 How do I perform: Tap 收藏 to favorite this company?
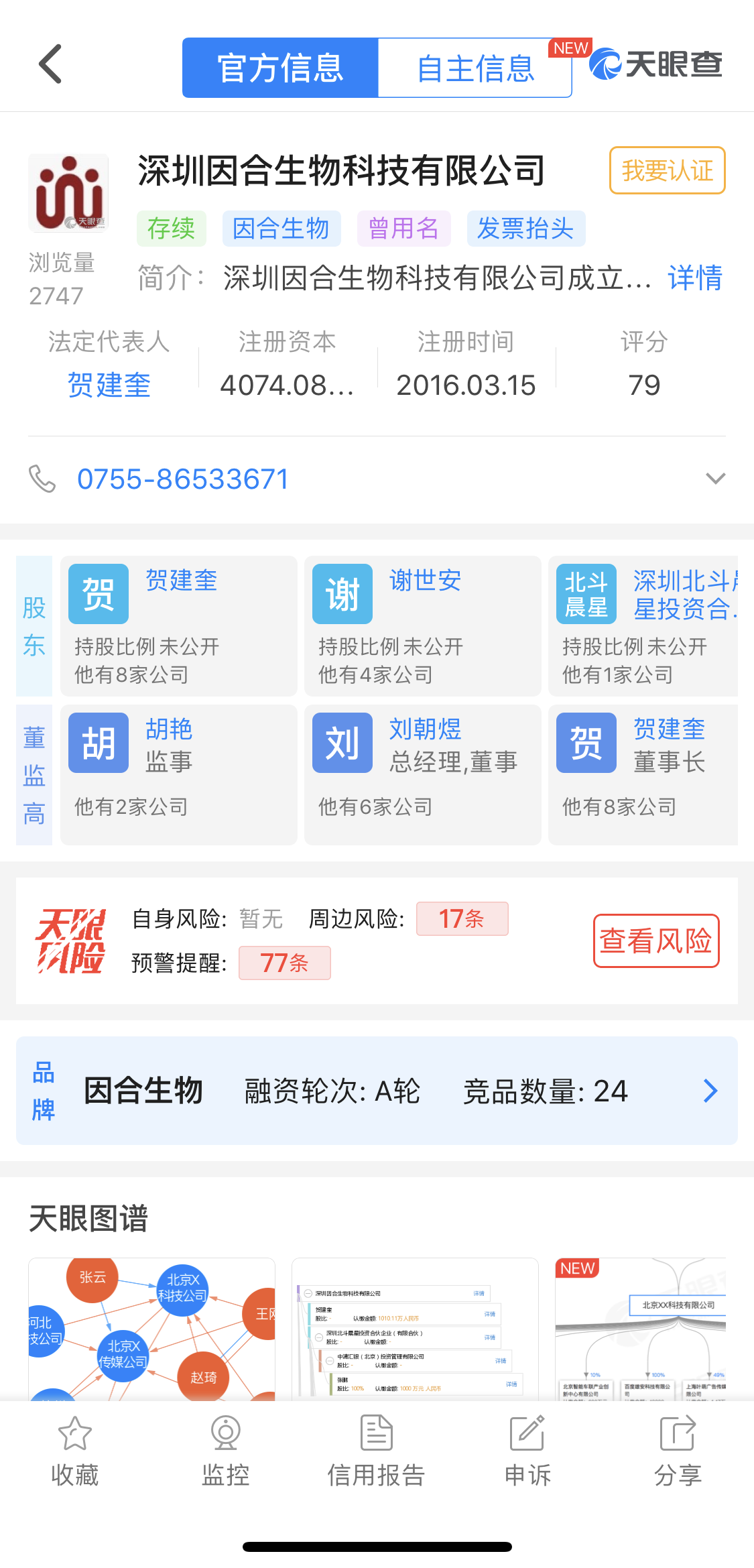75,1451
